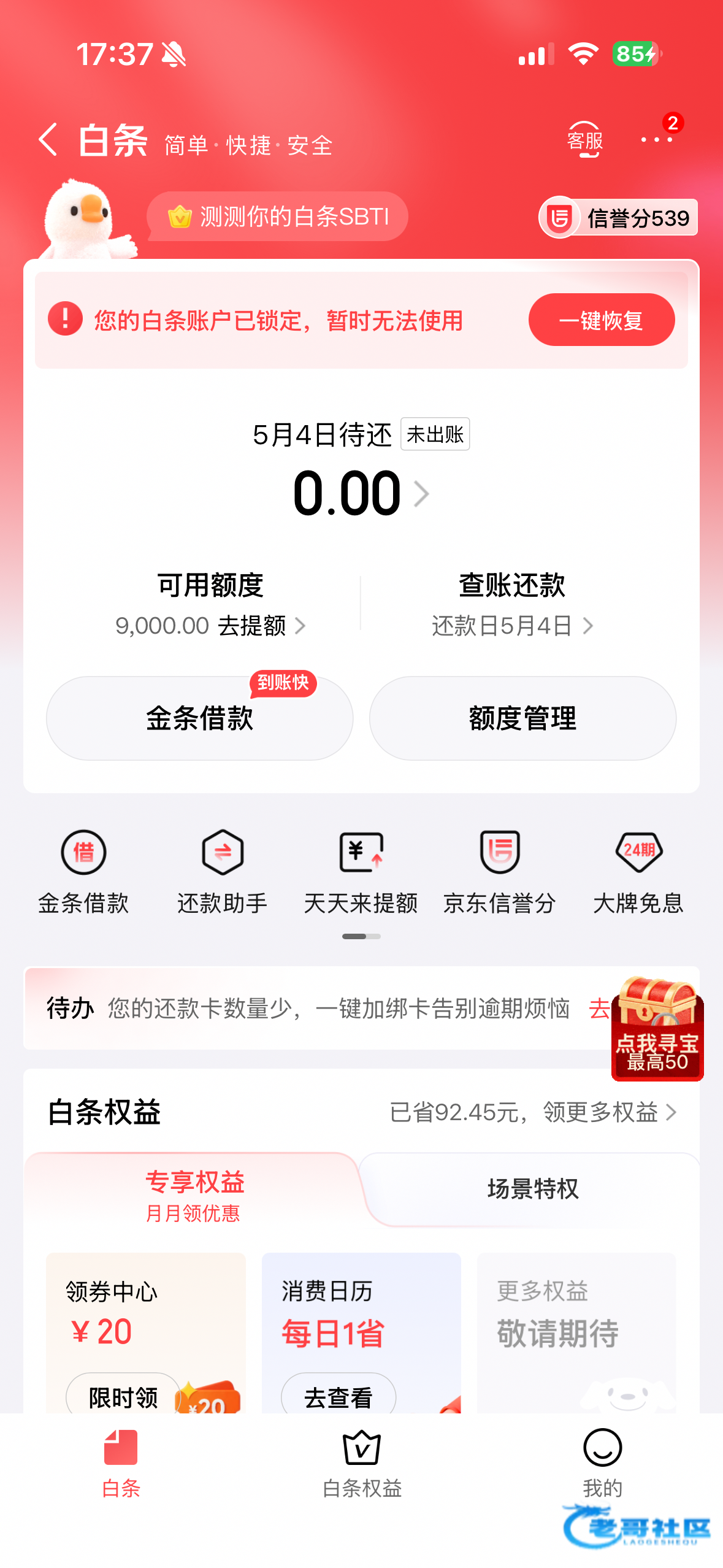
Task: Open the three-dot more menu
Action: point(656,140)
